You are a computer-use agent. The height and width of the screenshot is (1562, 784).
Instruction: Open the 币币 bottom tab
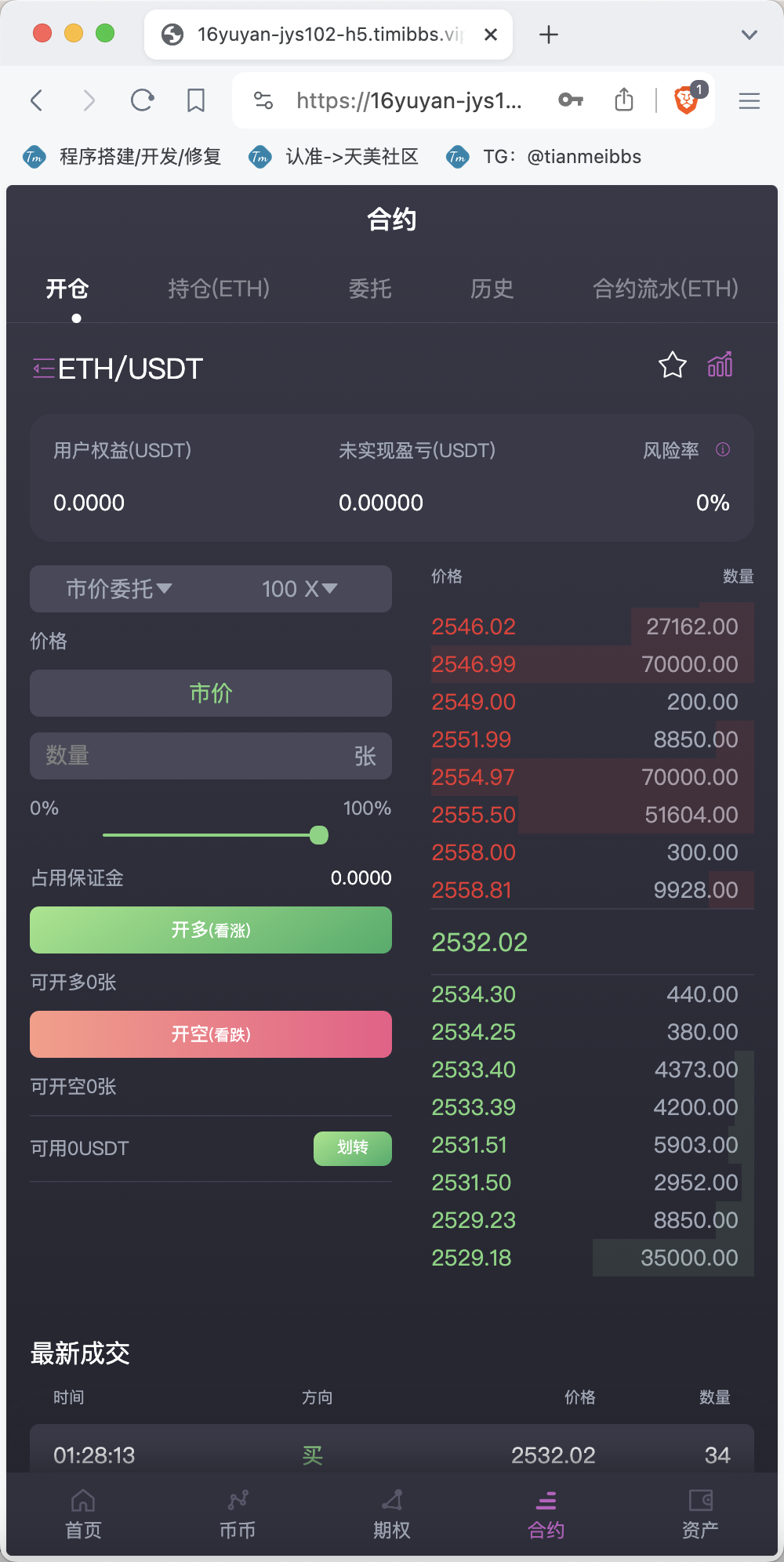[238, 1513]
